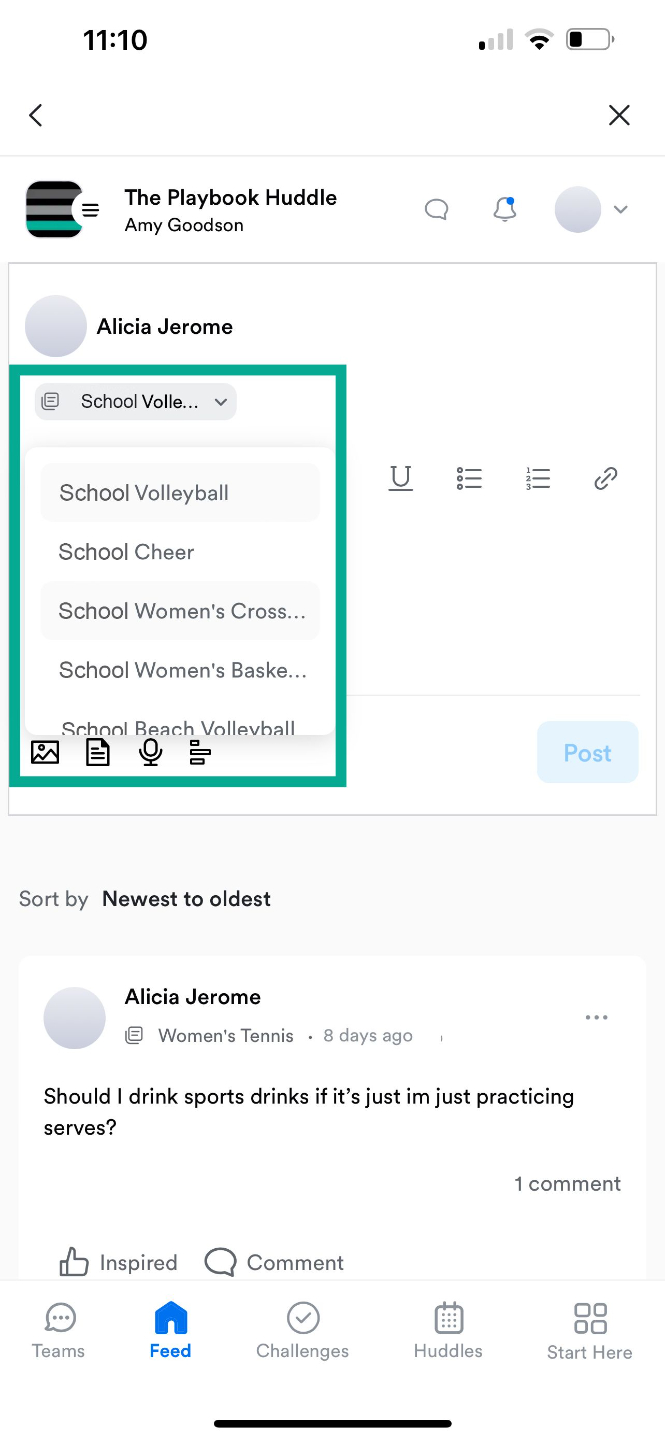
Task: Close the screen with the X
Action: click(619, 115)
